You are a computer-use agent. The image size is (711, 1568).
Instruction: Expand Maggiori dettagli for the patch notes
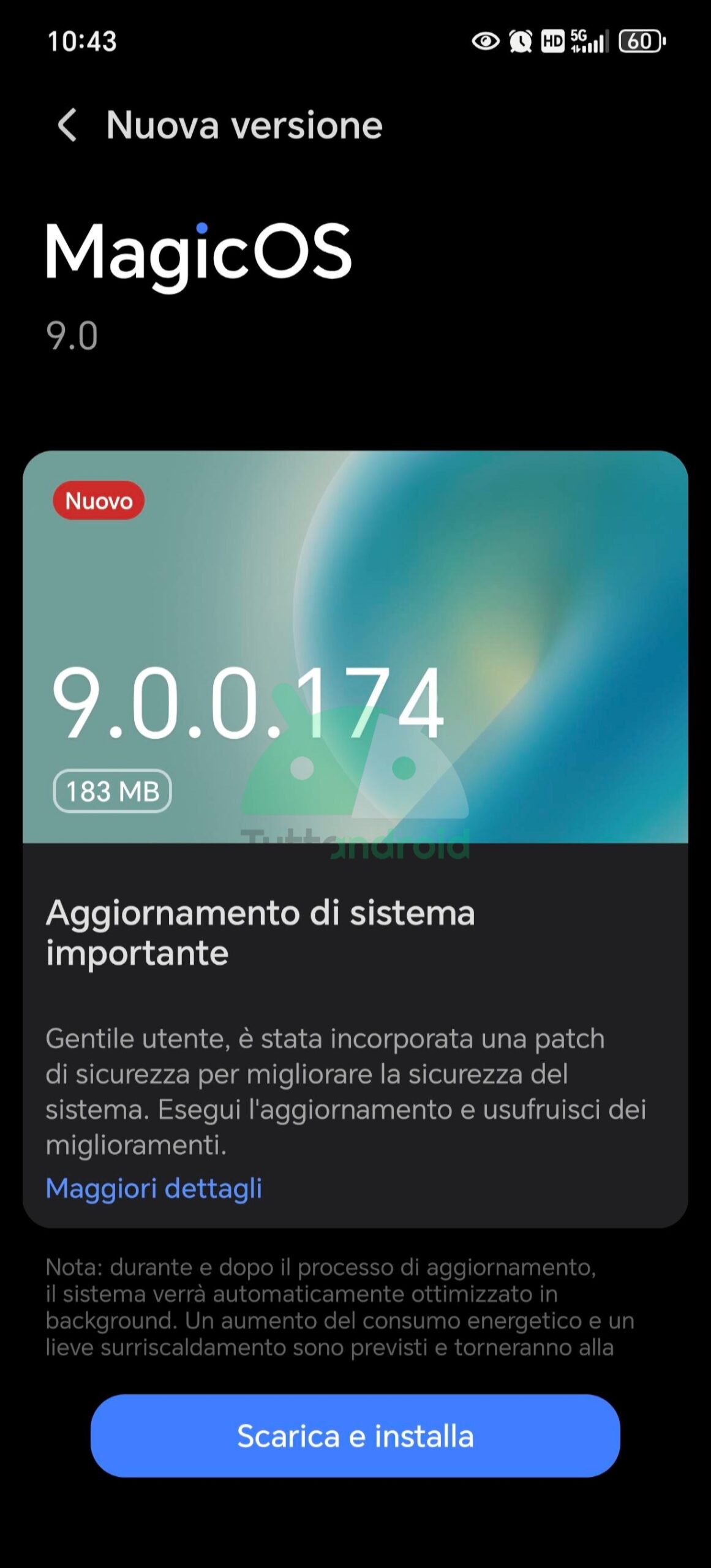pyautogui.click(x=154, y=1188)
